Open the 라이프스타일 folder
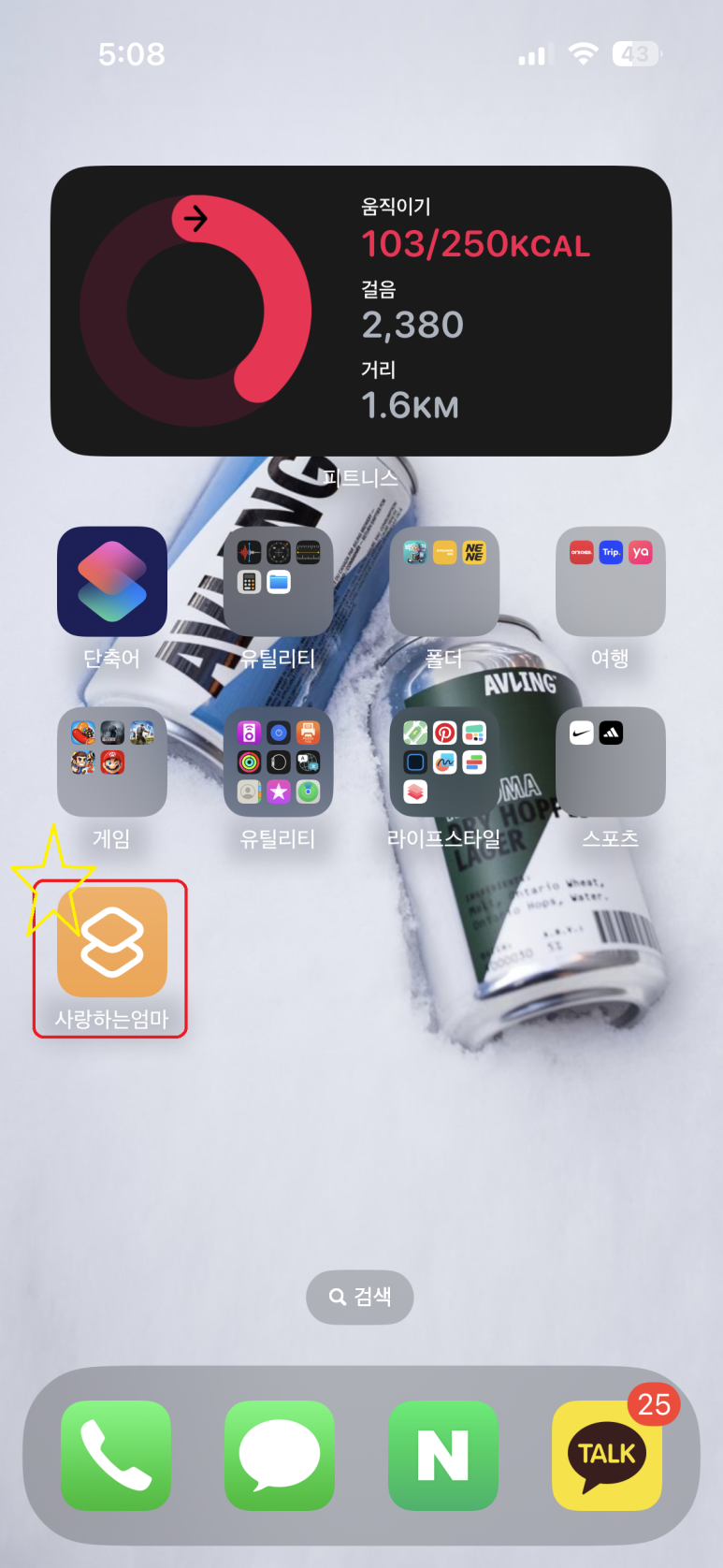This screenshot has width=723, height=1568. click(444, 762)
